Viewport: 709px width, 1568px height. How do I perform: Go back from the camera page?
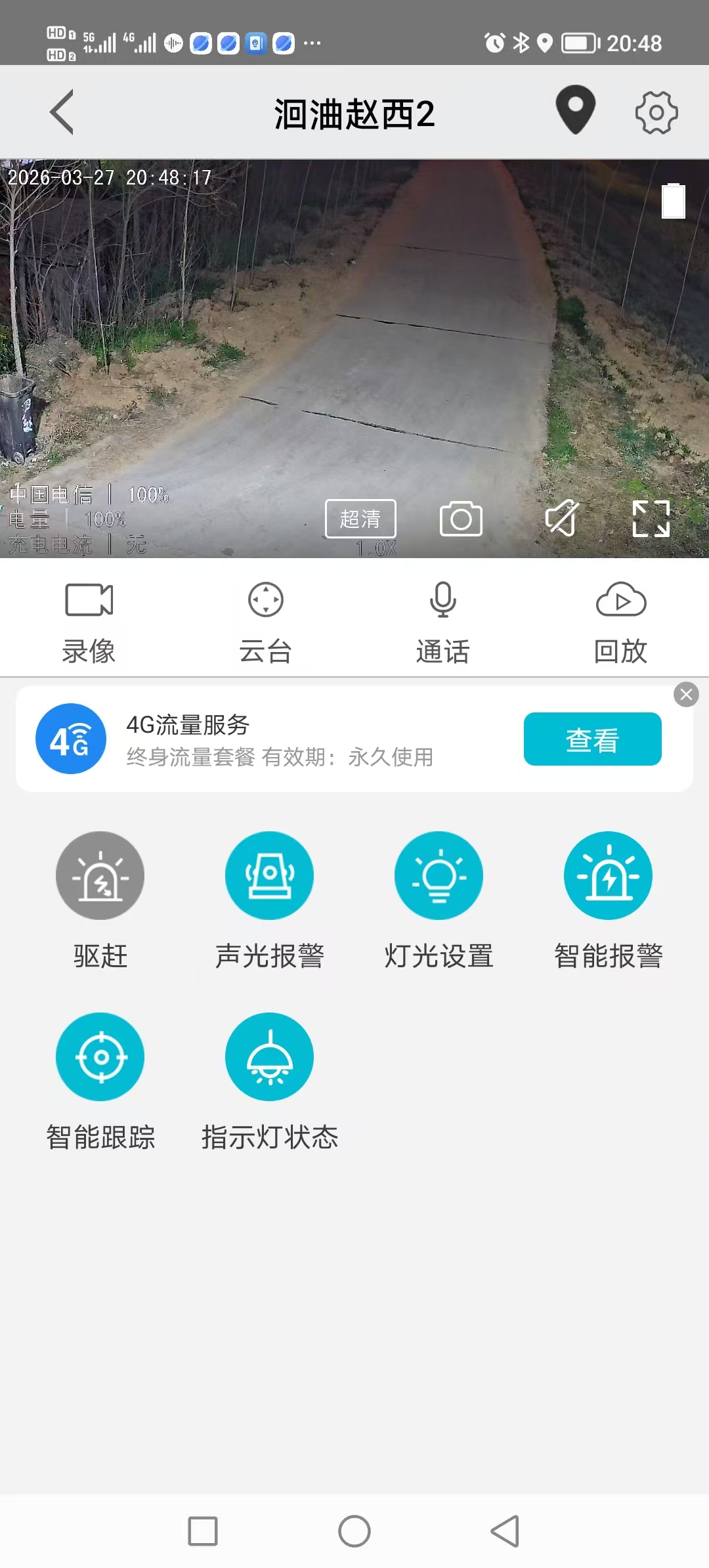pos(62,112)
